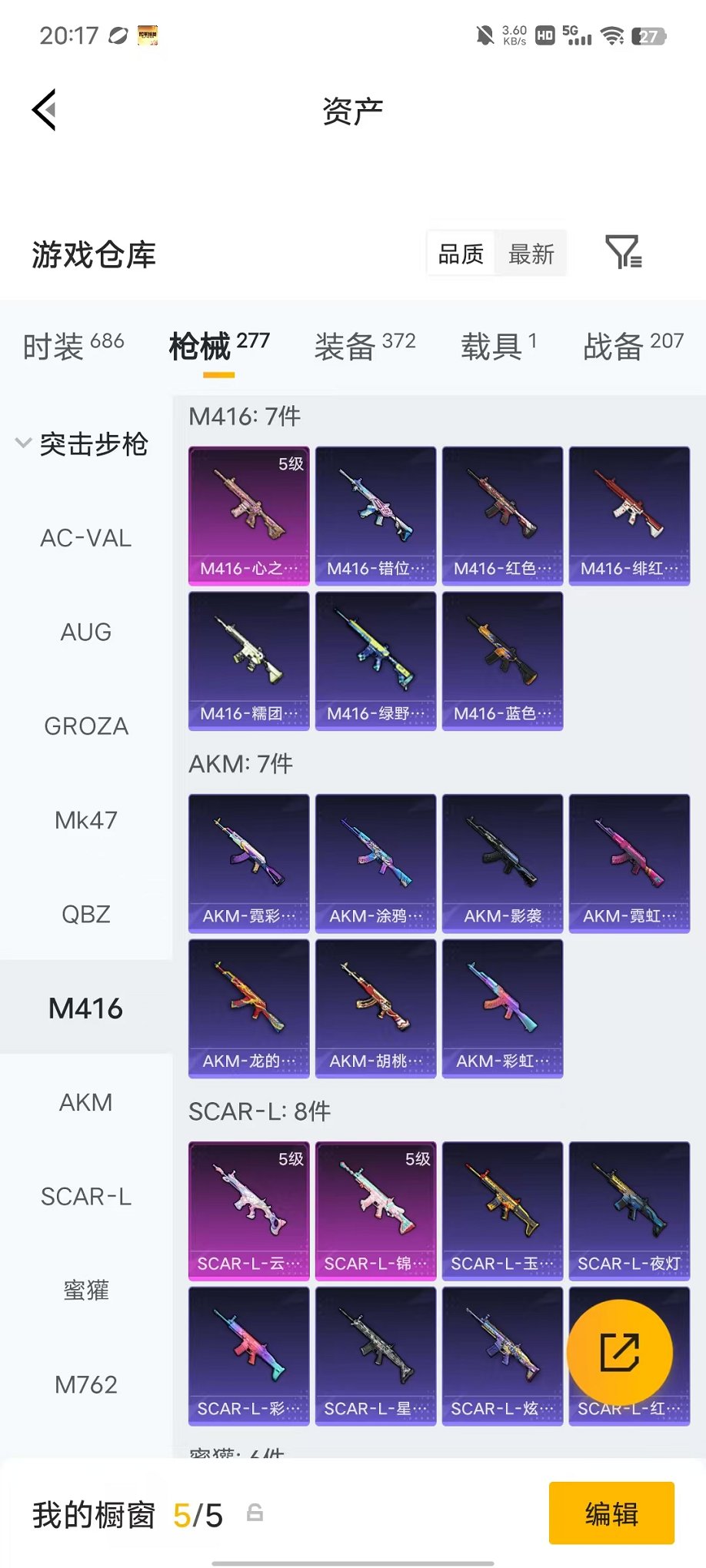Switch to the 时装 tab
This screenshot has width=706, height=1568.
pos(73,346)
